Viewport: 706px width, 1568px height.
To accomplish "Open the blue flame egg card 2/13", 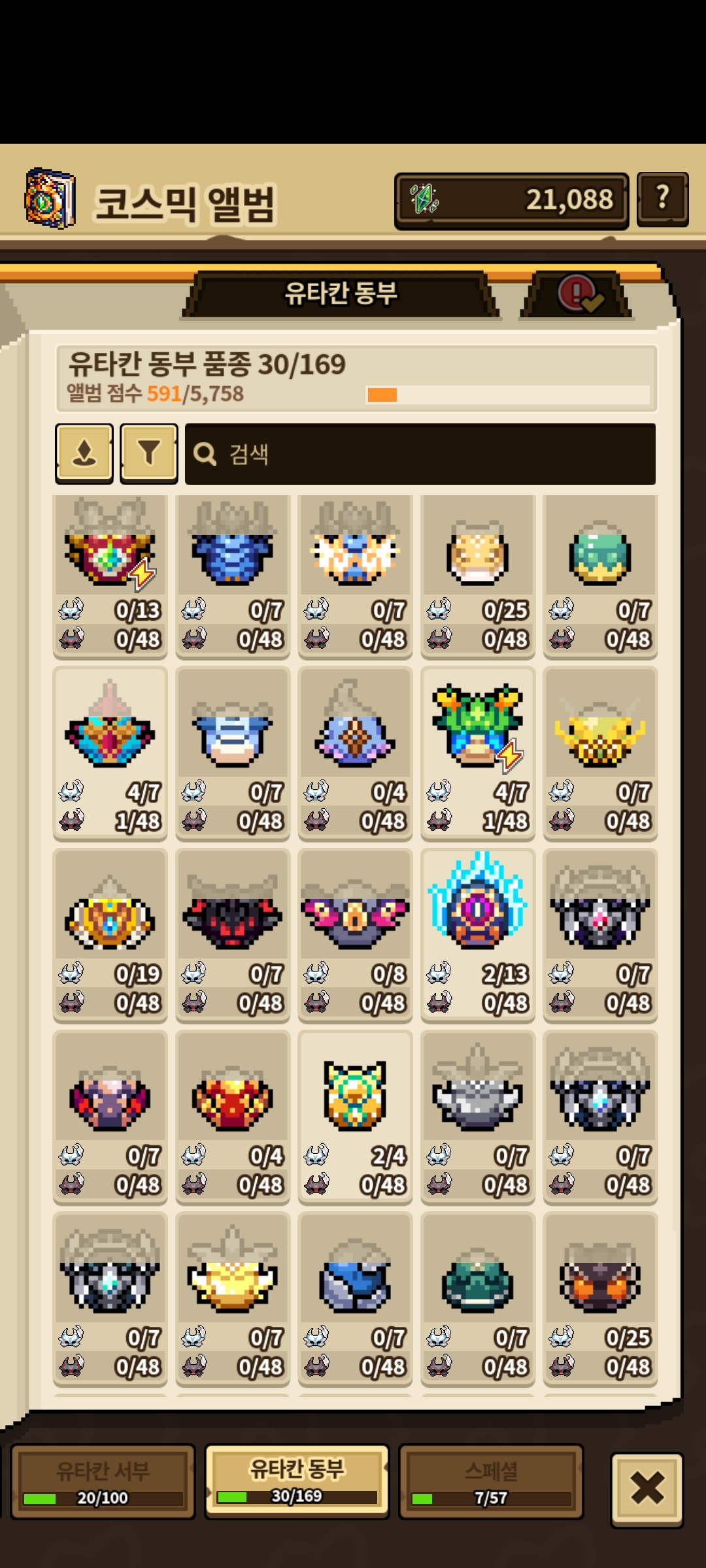I will click(x=477, y=934).
